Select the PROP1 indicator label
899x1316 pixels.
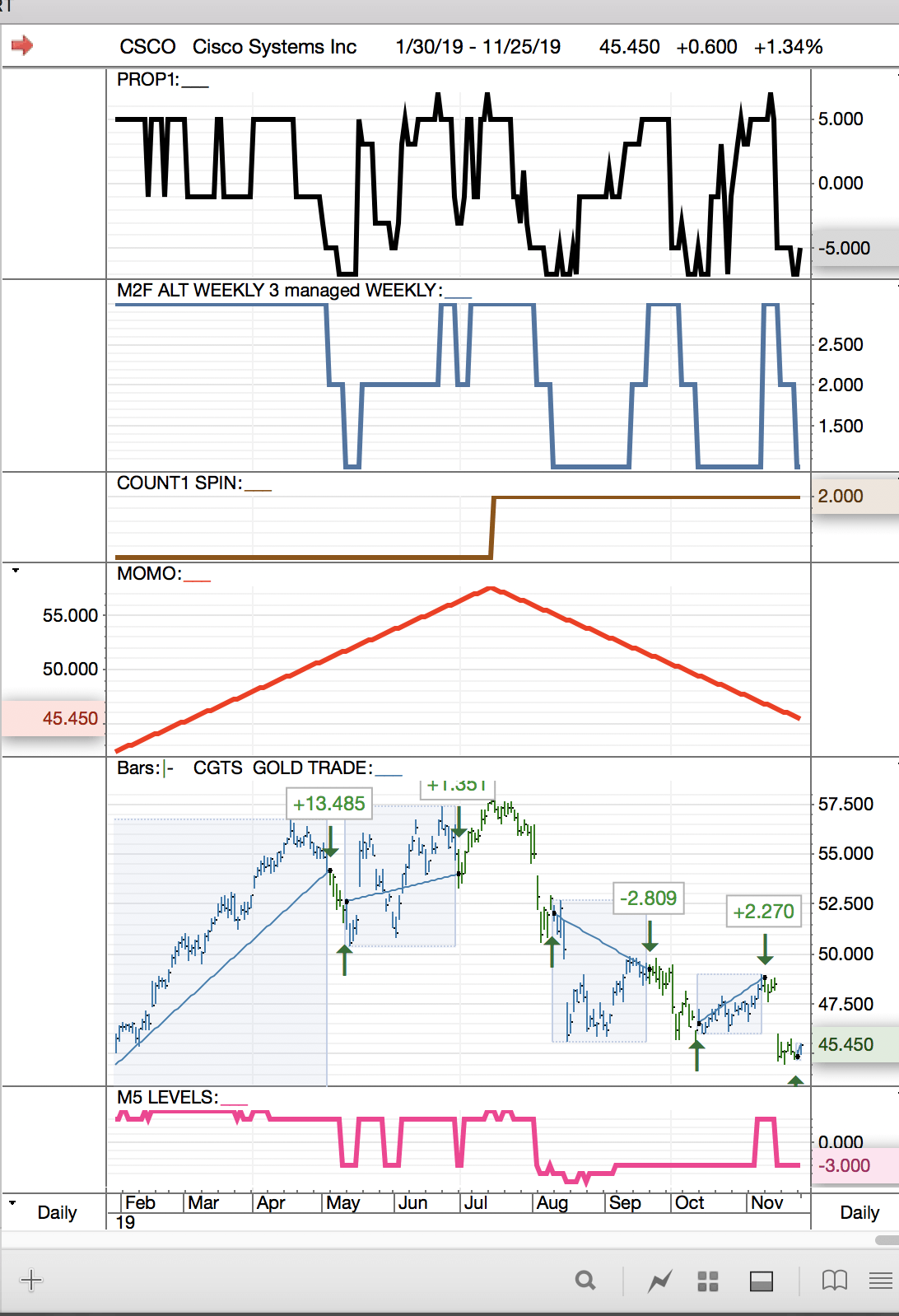click(147, 80)
